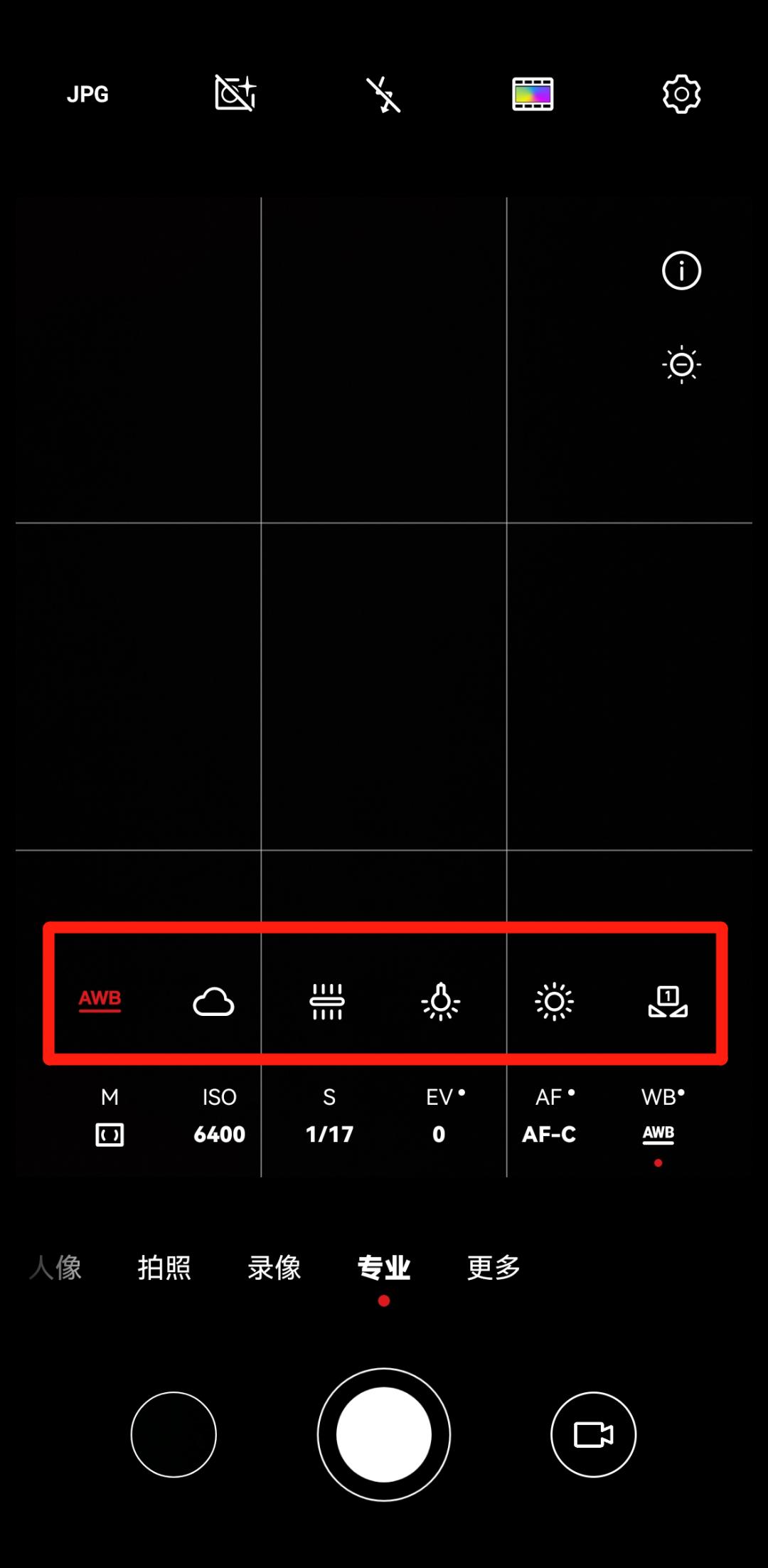Switch to 录像 video mode
768x1568 pixels.
click(274, 1267)
